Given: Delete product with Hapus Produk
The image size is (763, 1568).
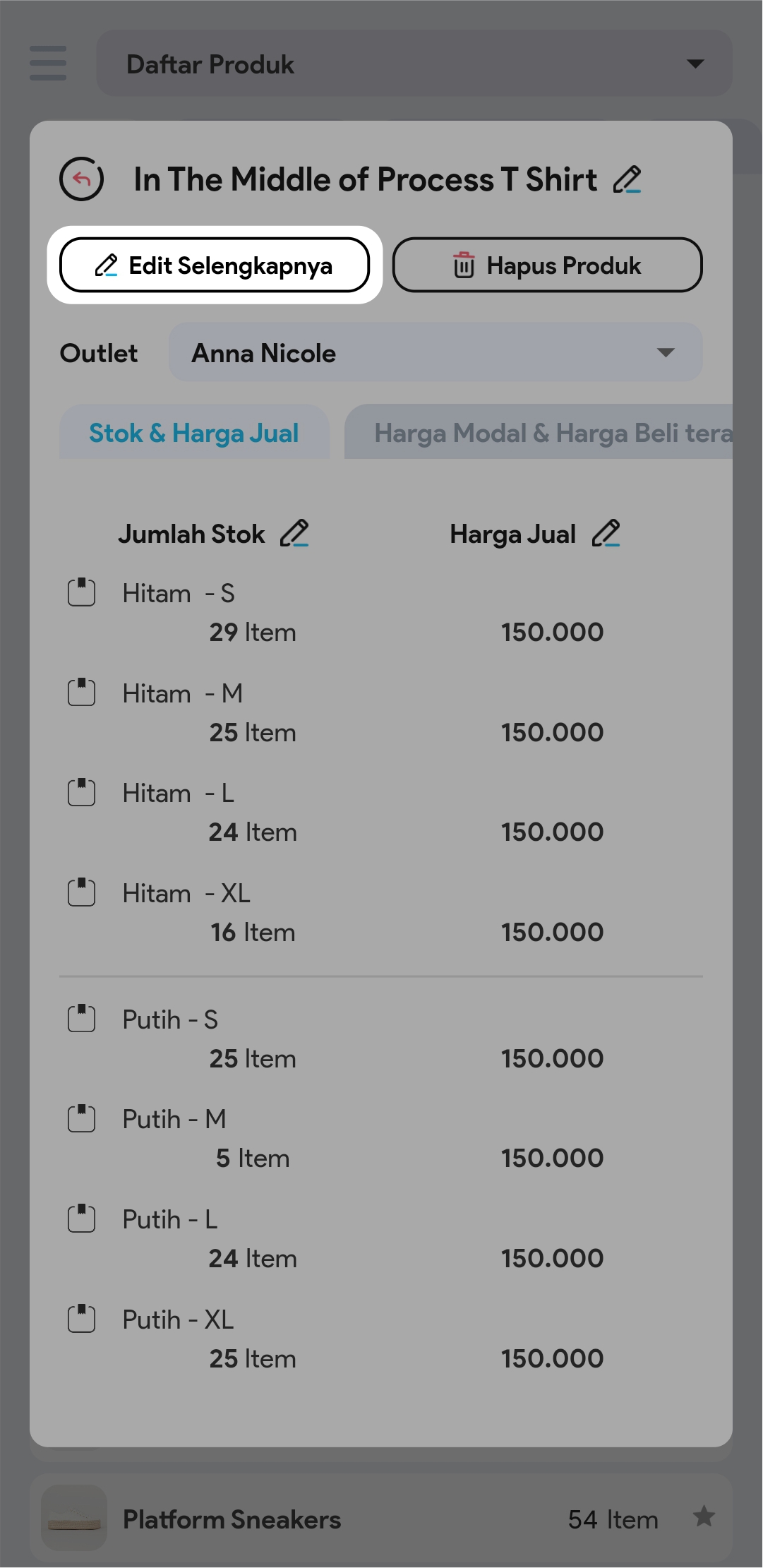Looking at the screenshot, I should [x=547, y=265].
